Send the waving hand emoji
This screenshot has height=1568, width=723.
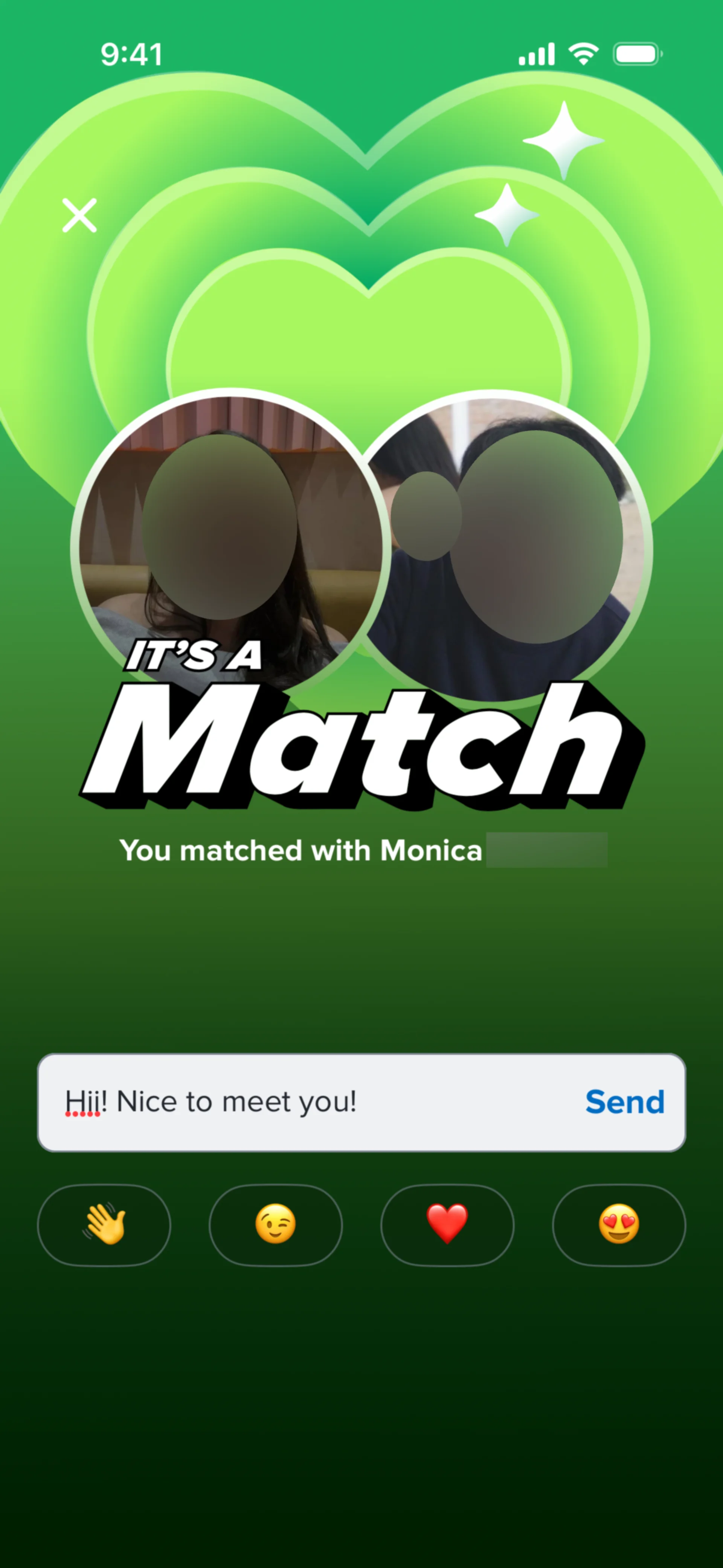tap(104, 1225)
